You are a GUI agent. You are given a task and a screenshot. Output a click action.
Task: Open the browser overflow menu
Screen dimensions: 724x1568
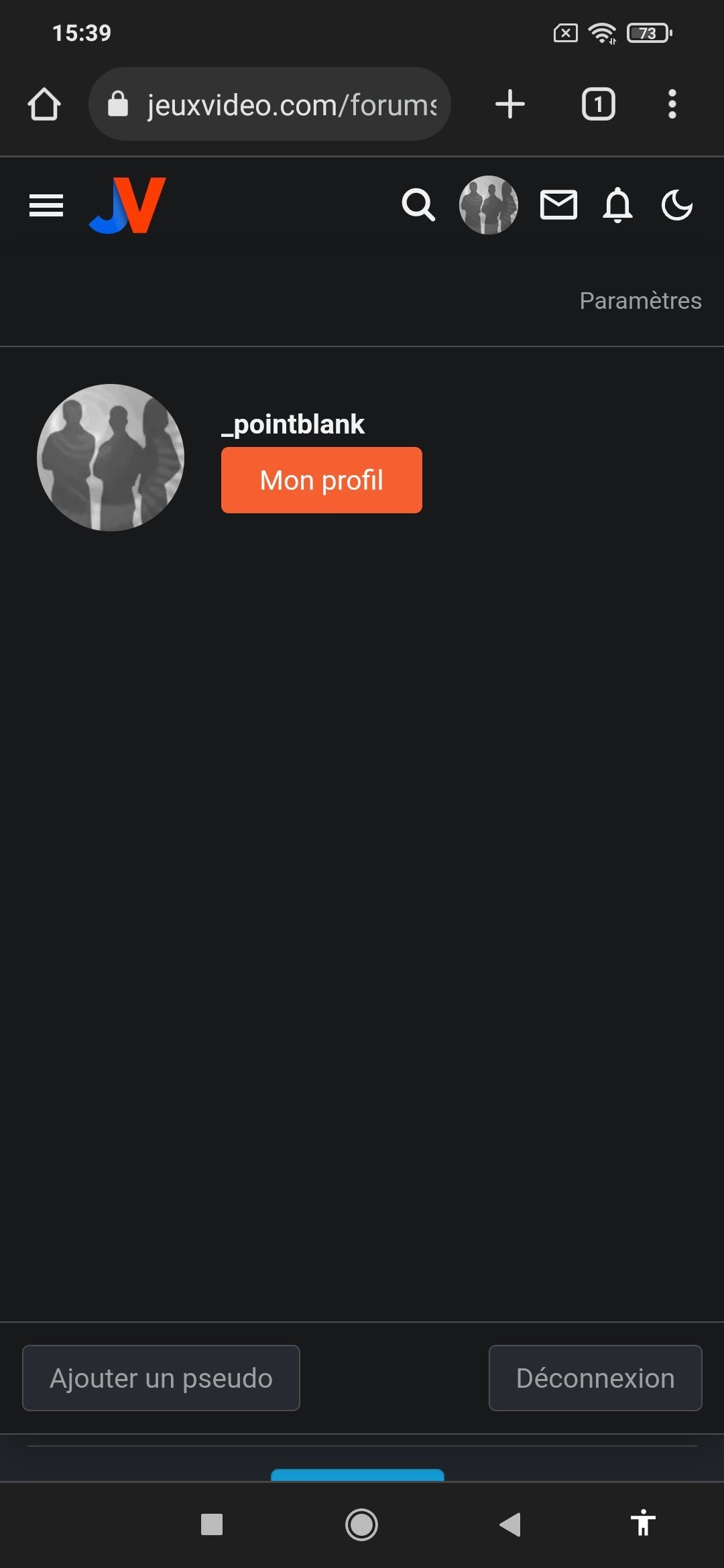click(x=672, y=105)
